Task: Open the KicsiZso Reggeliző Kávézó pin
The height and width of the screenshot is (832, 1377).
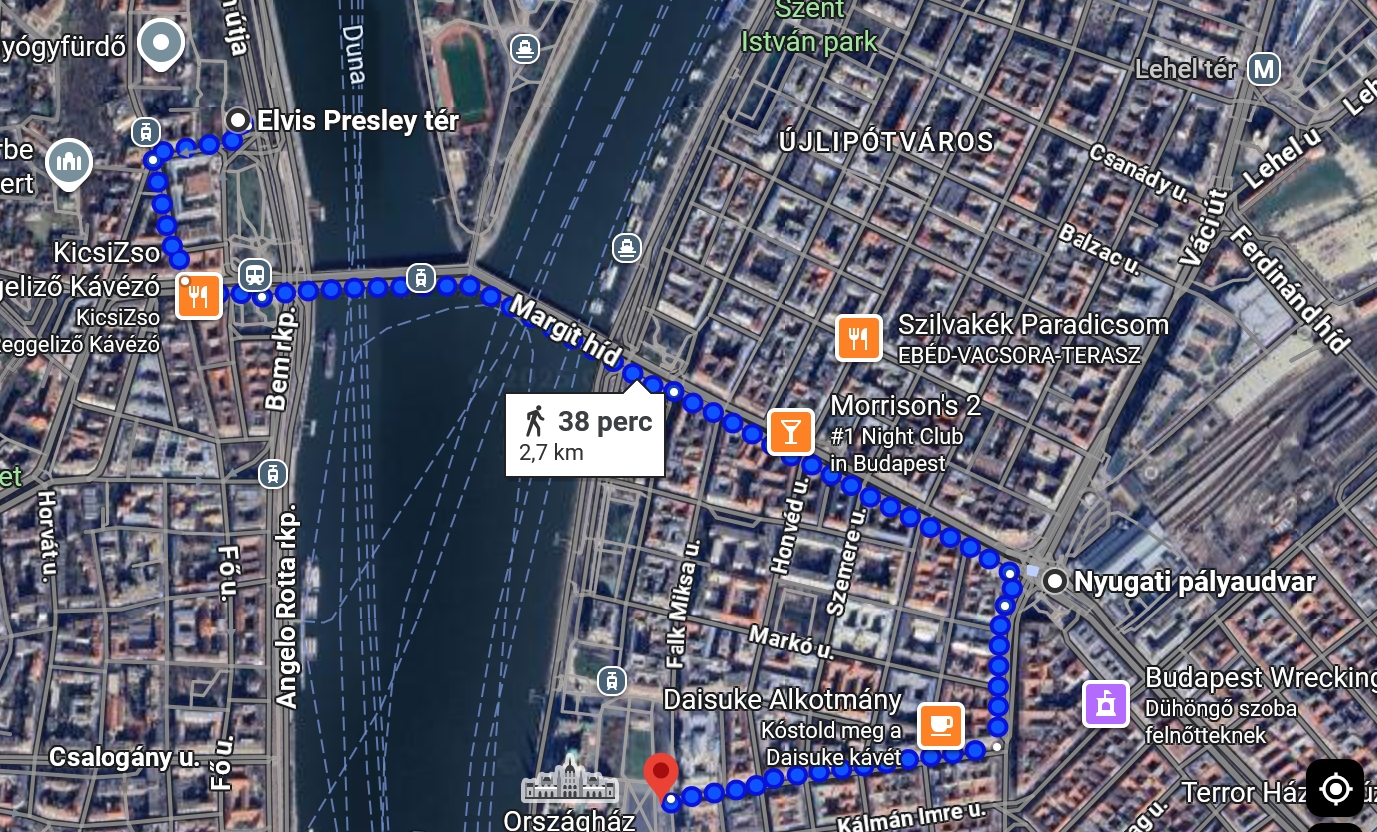Action: click(x=198, y=296)
